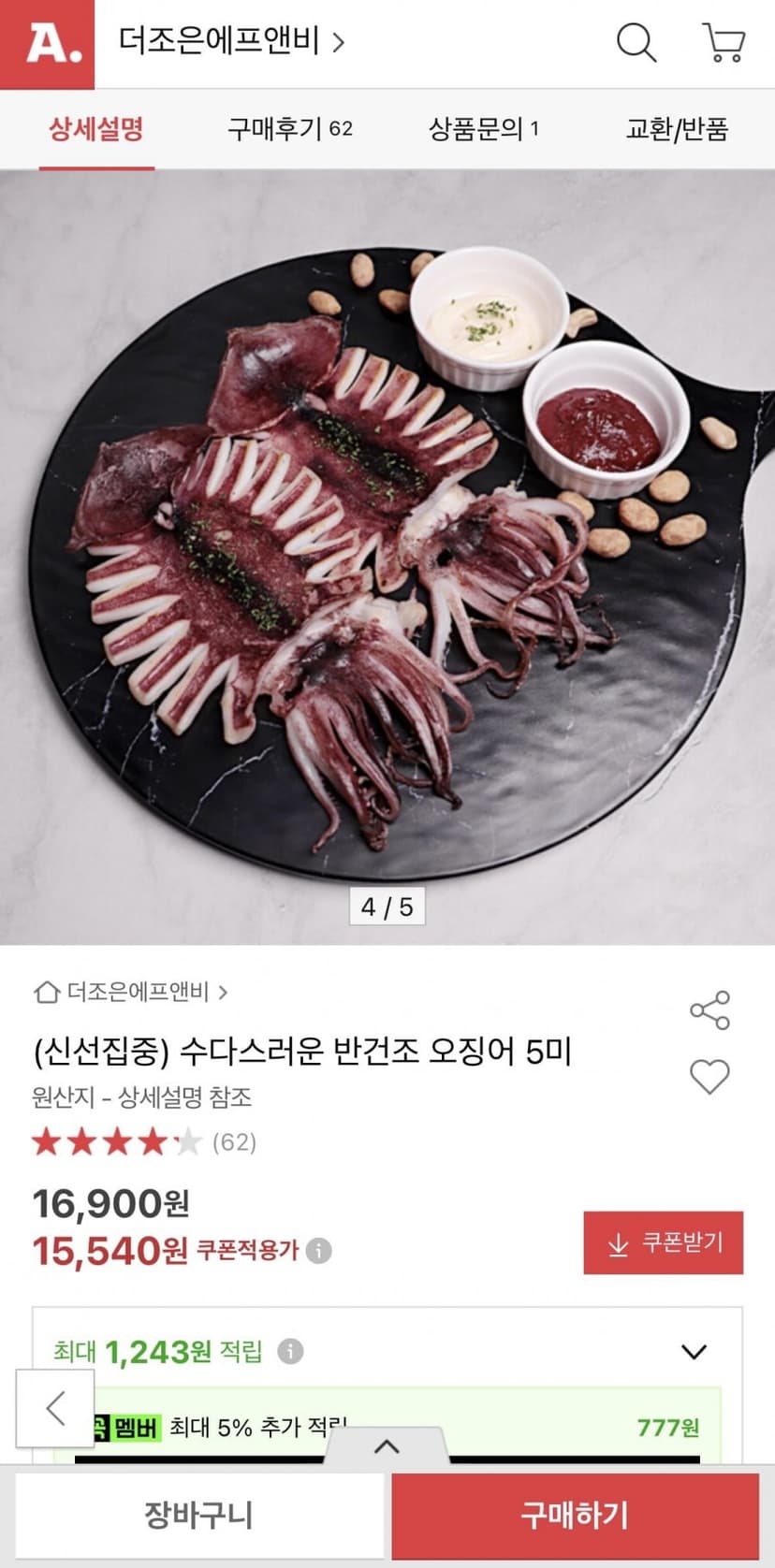
Task: Expand the 최대 1,243원 적립 details
Action: [x=694, y=1352]
